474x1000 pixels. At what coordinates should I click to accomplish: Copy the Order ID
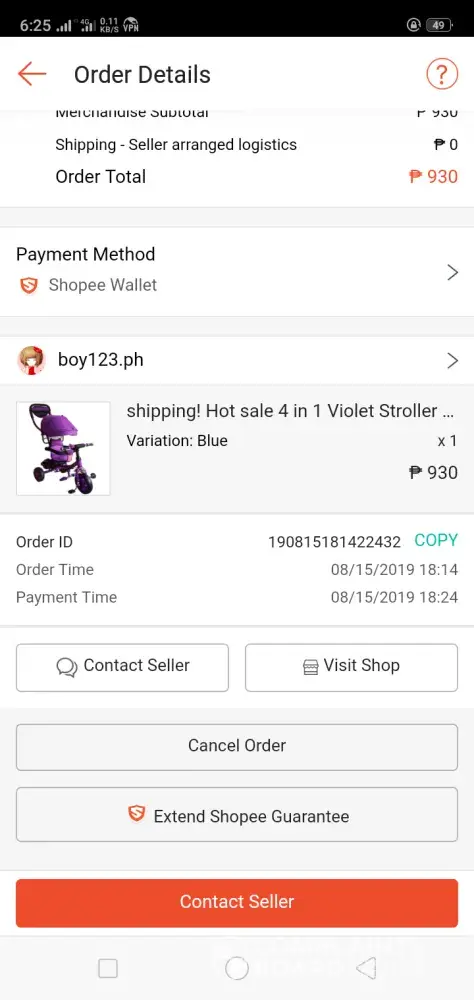tap(436, 540)
